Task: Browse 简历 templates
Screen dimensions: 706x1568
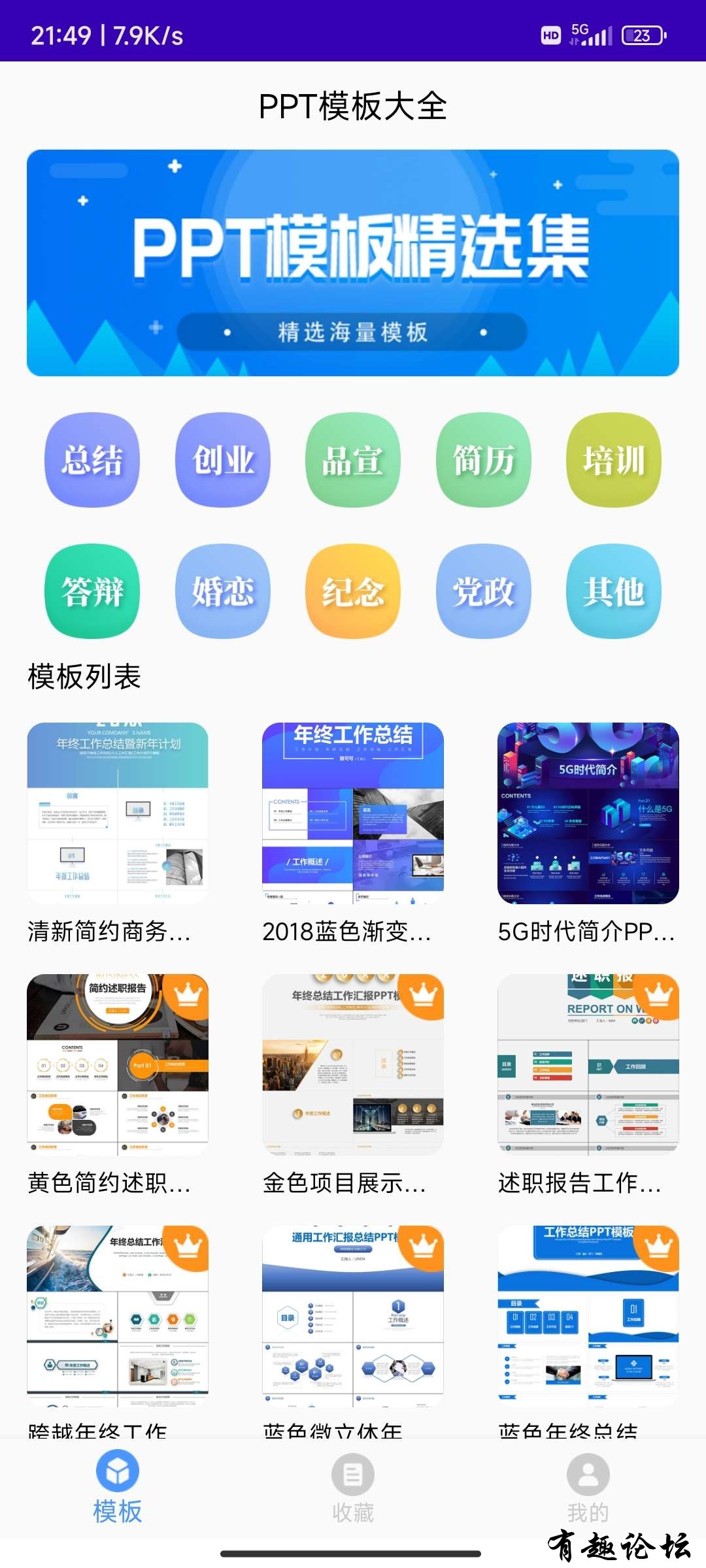Action: [x=484, y=460]
